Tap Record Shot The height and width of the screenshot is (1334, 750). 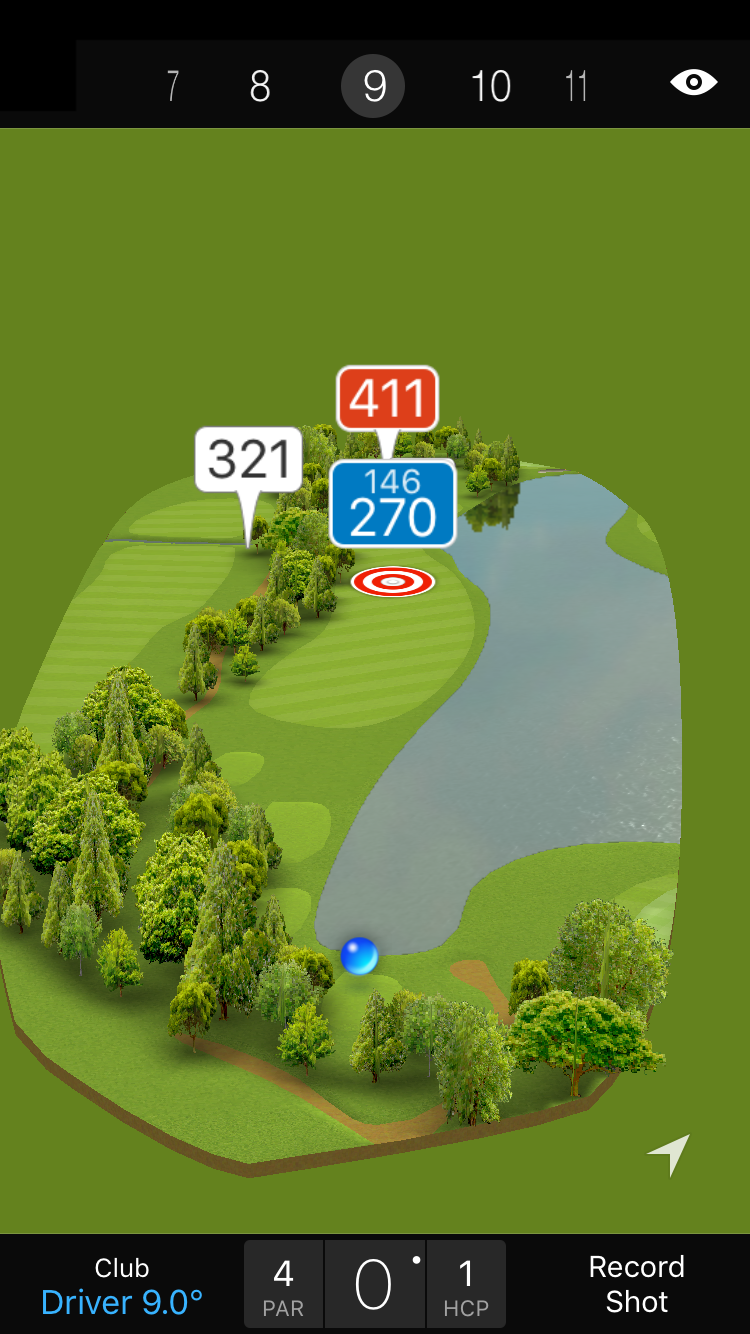[x=636, y=1284]
